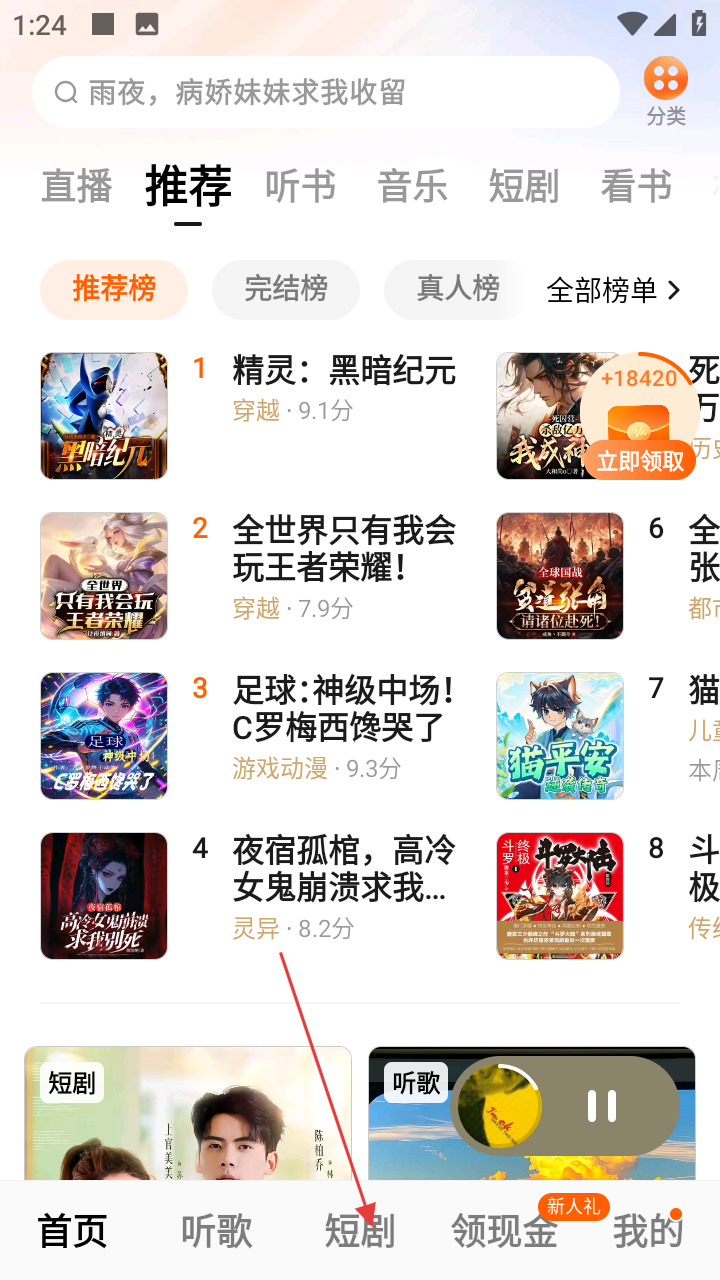Open the 领现金 bottom tab
720x1280 pixels.
coord(504,1232)
